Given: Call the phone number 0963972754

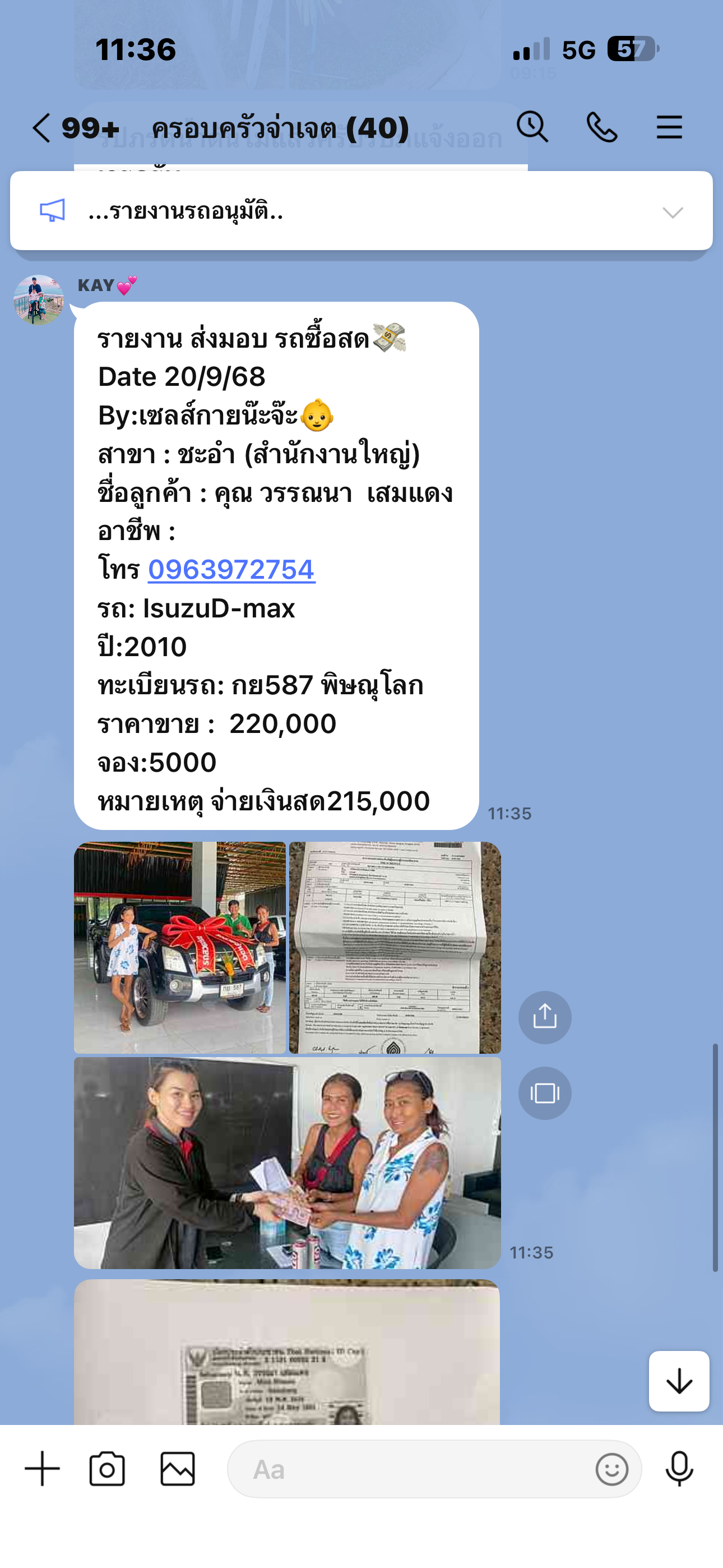Looking at the screenshot, I should tap(231, 570).
